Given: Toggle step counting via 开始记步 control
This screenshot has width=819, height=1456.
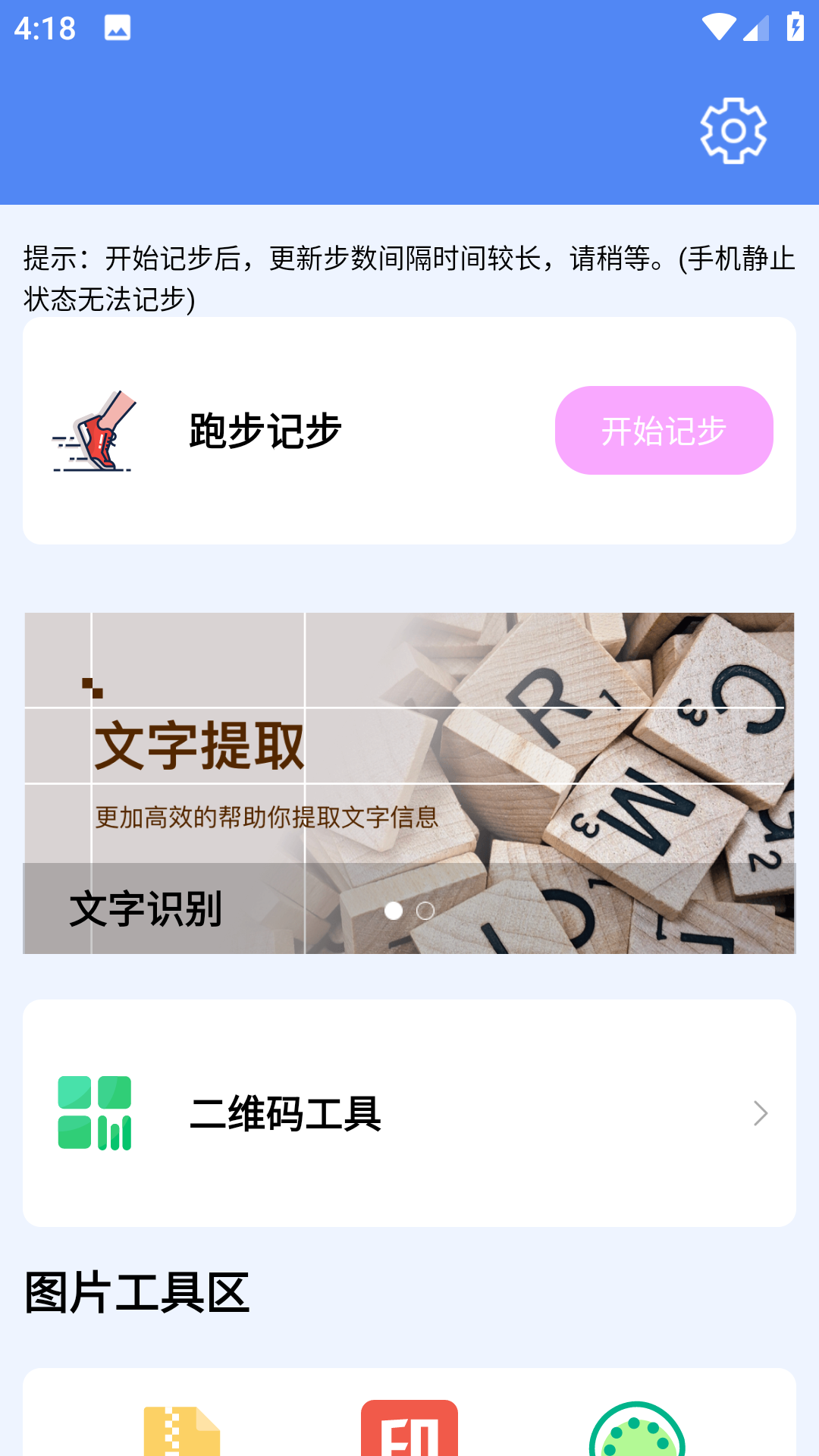Looking at the screenshot, I should click(x=664, y=430).
